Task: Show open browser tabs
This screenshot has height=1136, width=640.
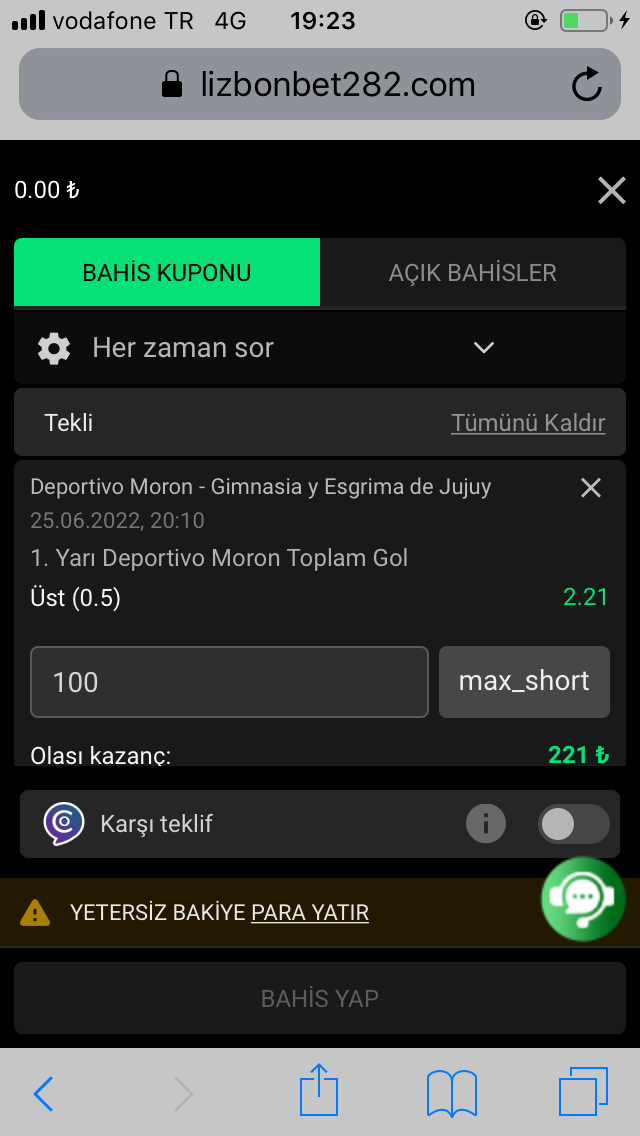Action: coord(583,1092)
